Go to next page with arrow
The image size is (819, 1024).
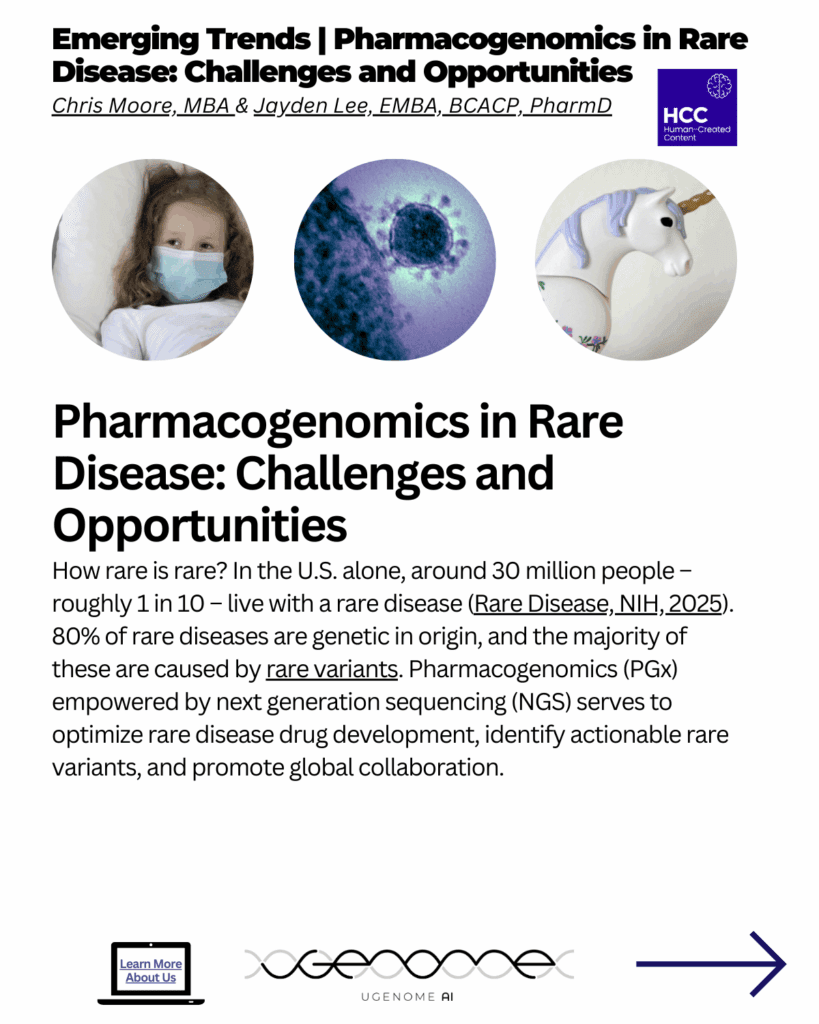pos(711,964)
